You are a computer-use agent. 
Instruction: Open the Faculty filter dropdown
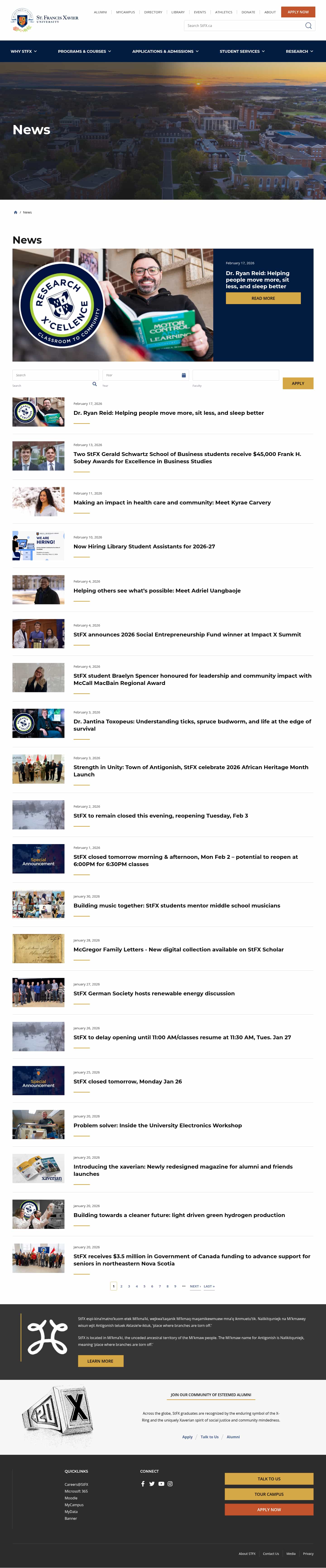pos(235,375)
